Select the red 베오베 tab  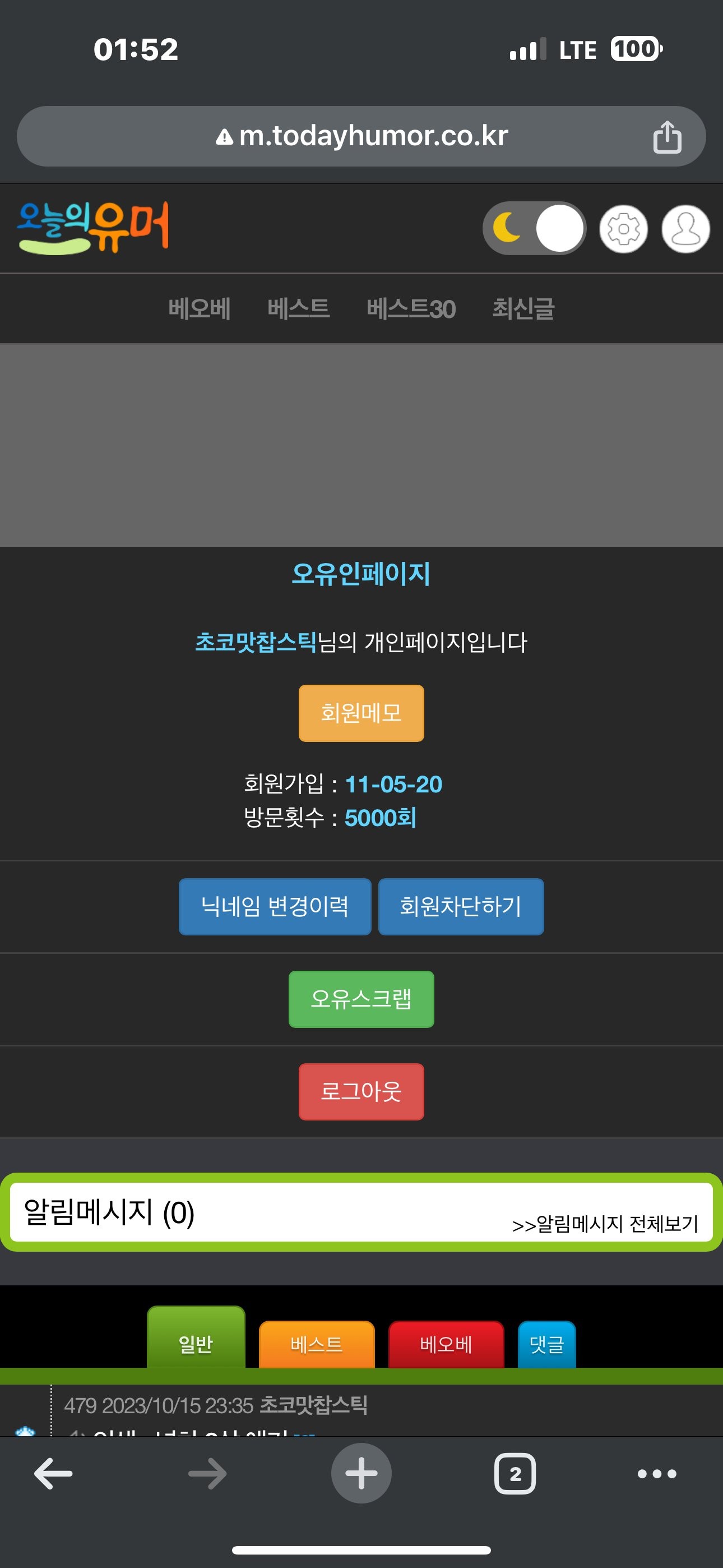446,1344
